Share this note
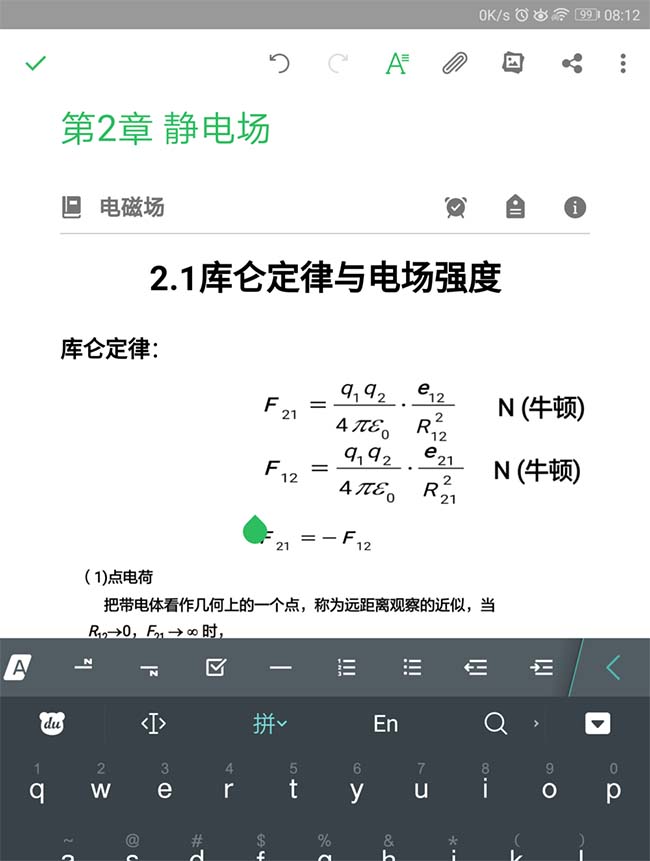The image size is (650, 861). (572, 64)
